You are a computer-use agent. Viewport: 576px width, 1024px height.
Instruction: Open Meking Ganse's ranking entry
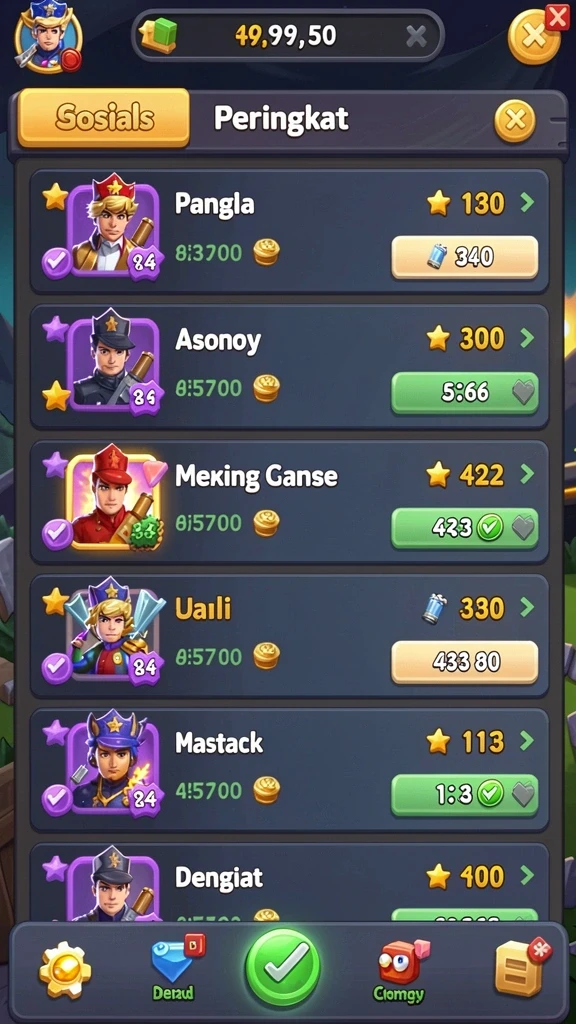point(289,502)
